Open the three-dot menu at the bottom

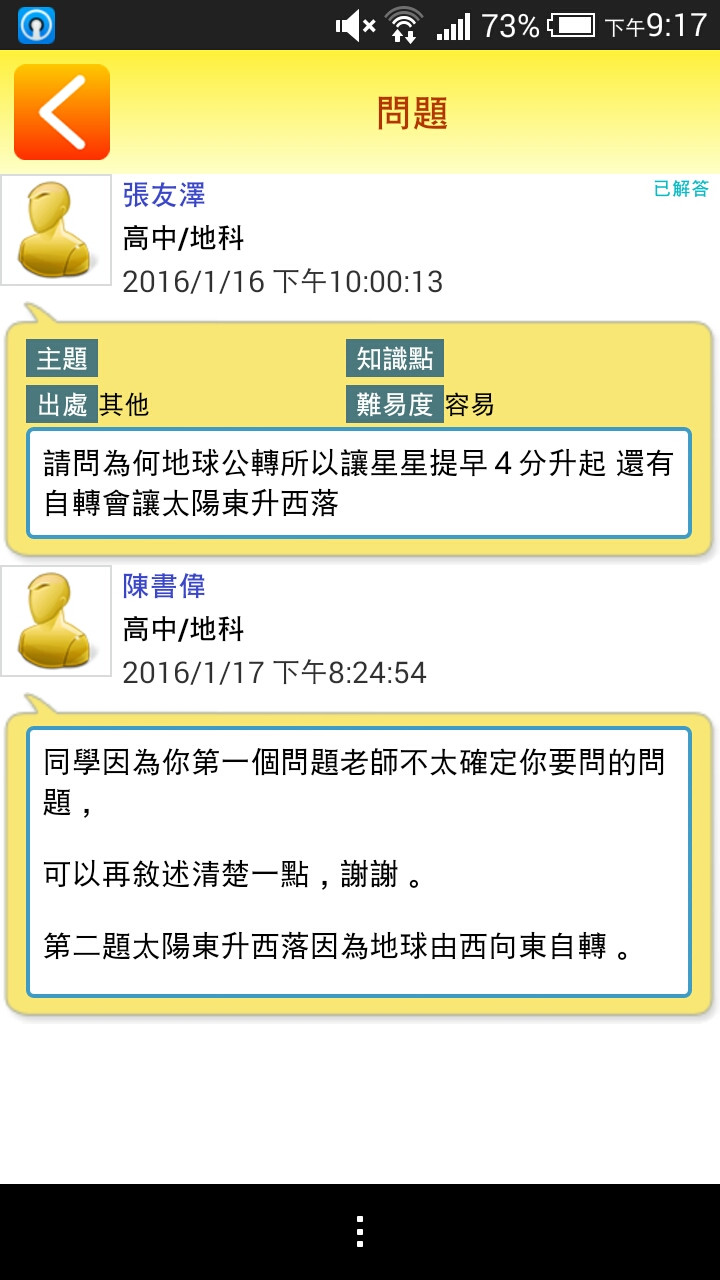(x=360, y=1231)
